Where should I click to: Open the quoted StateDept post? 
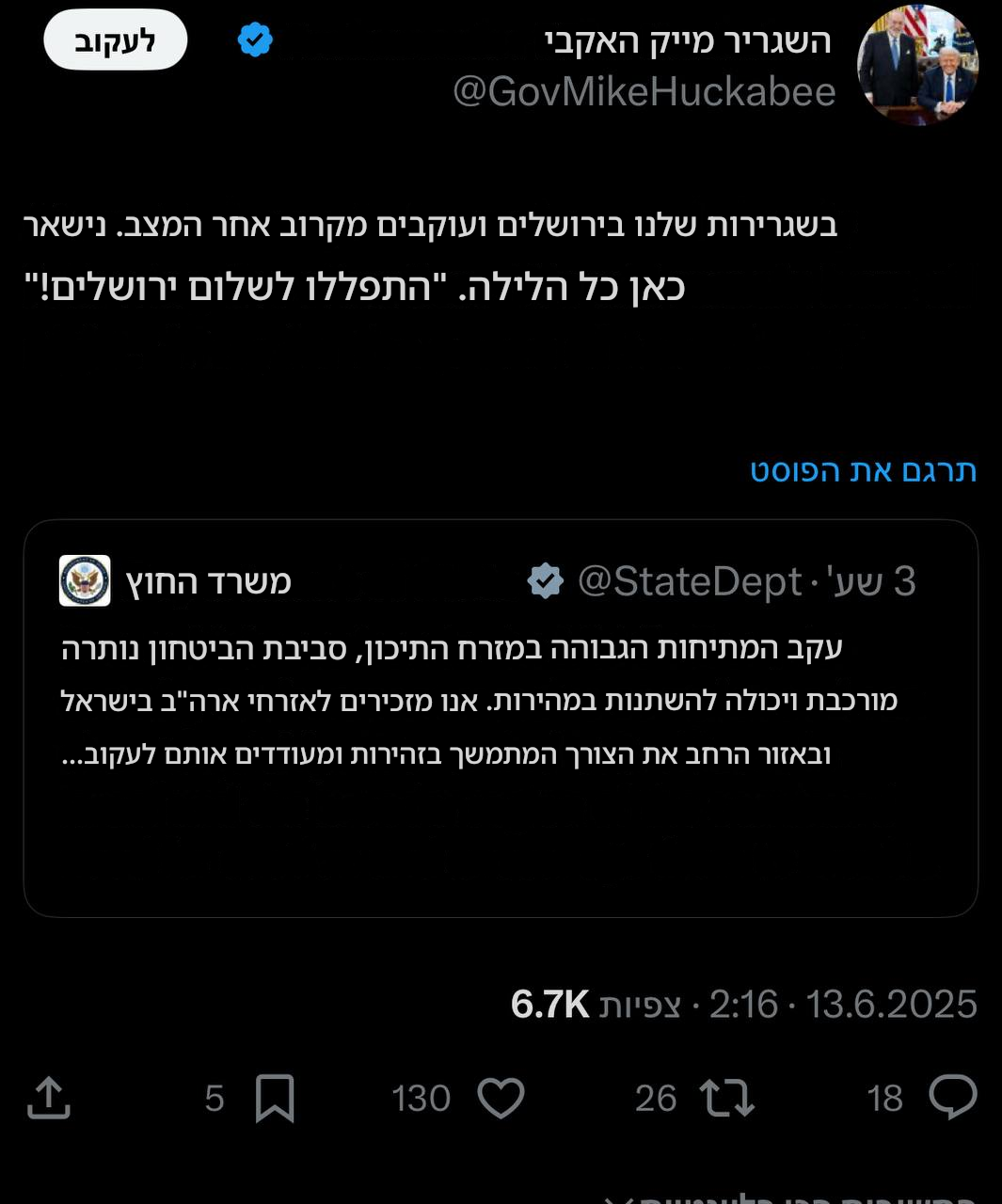(x=501, y=717)
